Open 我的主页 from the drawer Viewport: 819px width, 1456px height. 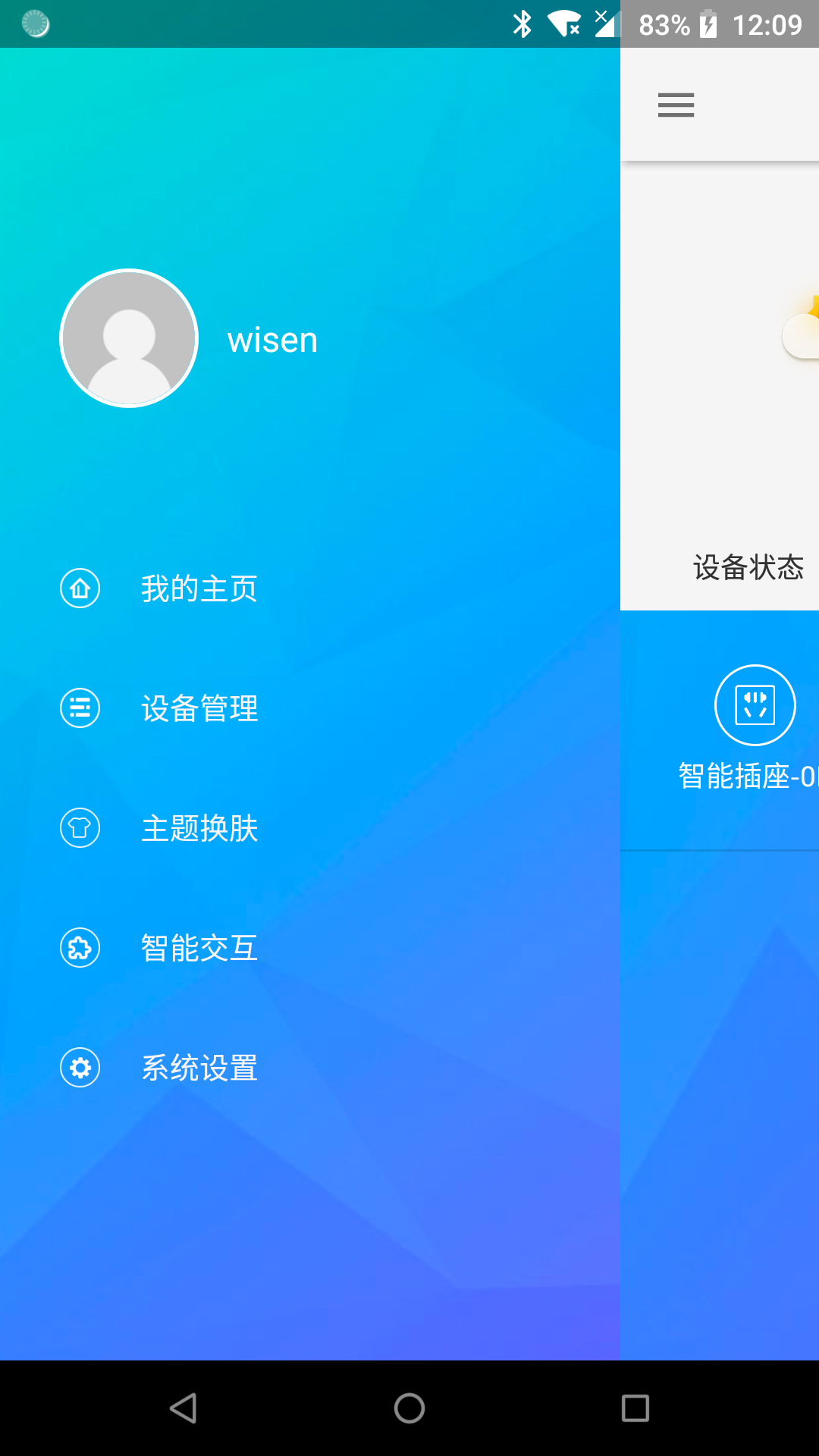(x=199, y=588)
